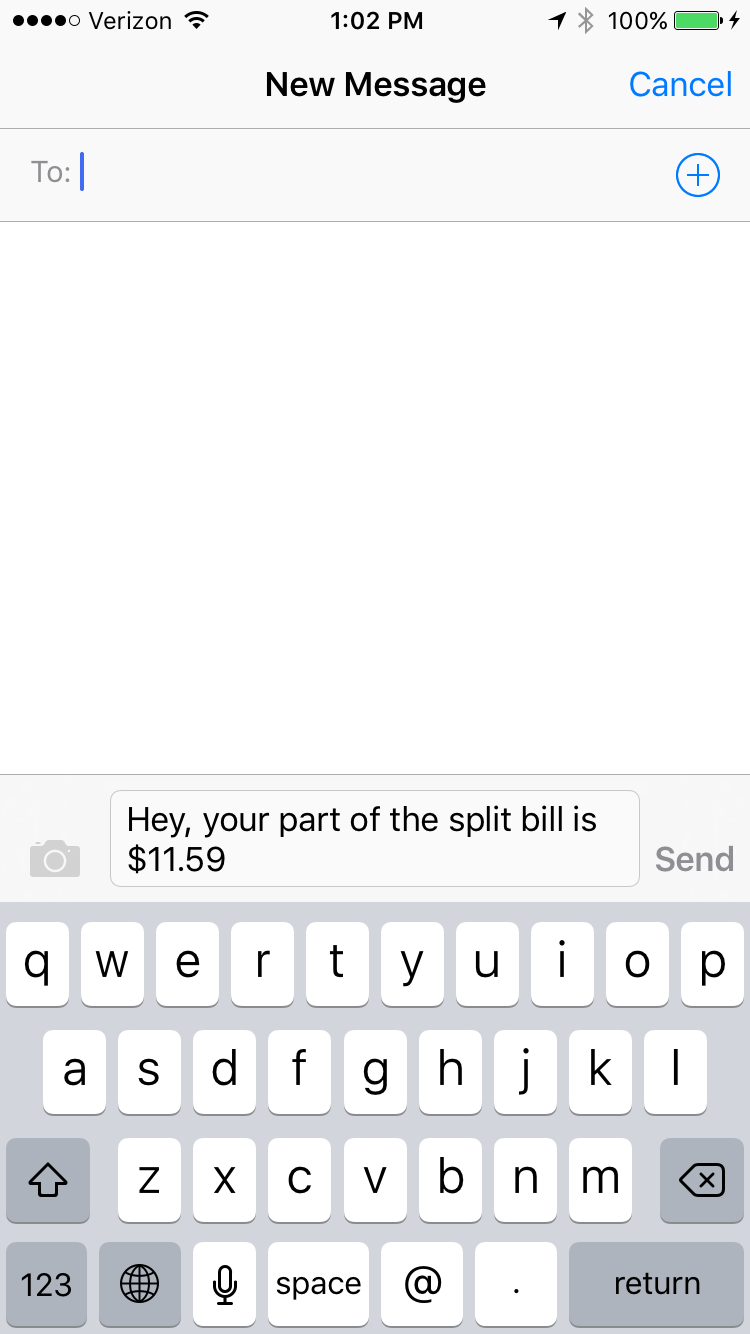The width and height of the screenshot is (750, 1334).
Task: Tap the message text box
Action: click(x=374, y=838)
